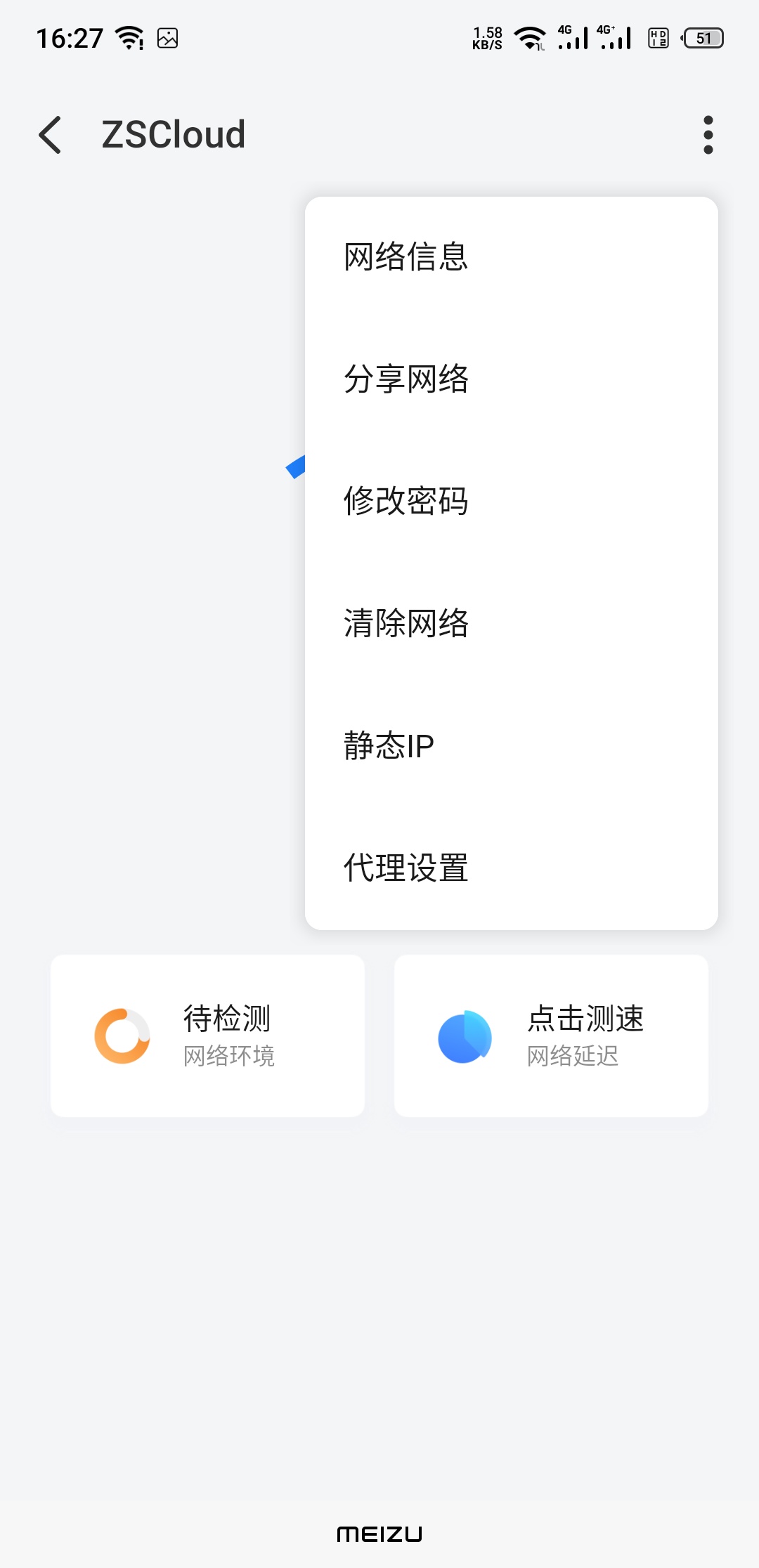Start the 点击测速 network delay test
759x1568 pixels.
[x=551, y=1035]
